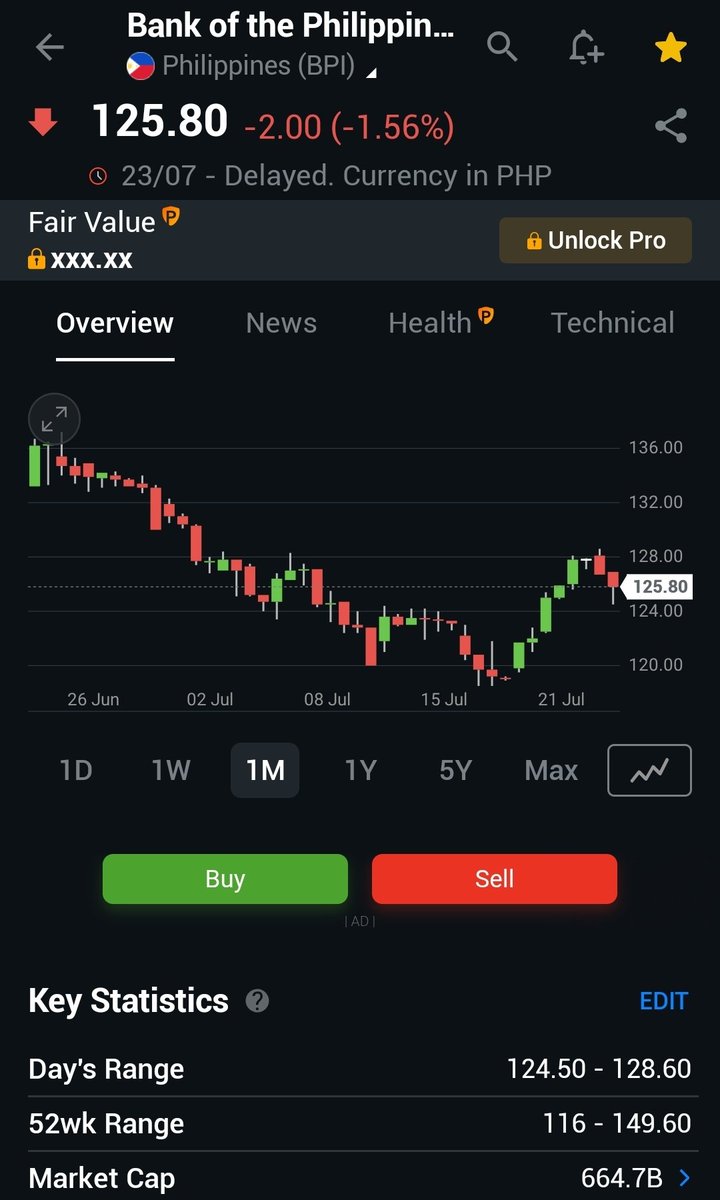Tap Unlock Pro button
This screenshot has width=720, height=1200.
595,240
